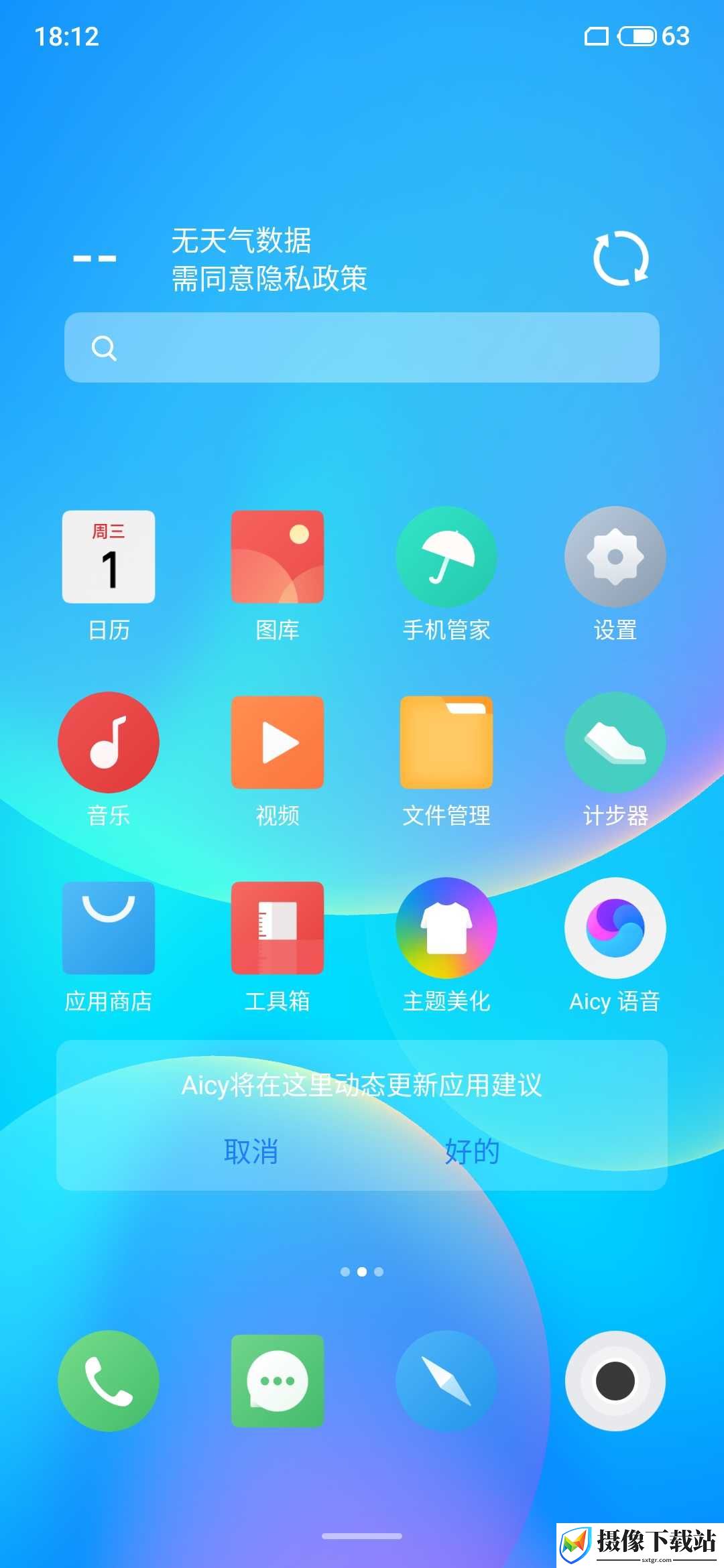Screen dimensions: 724x1568
Task: Open the home screen search box
Action: 362,347
